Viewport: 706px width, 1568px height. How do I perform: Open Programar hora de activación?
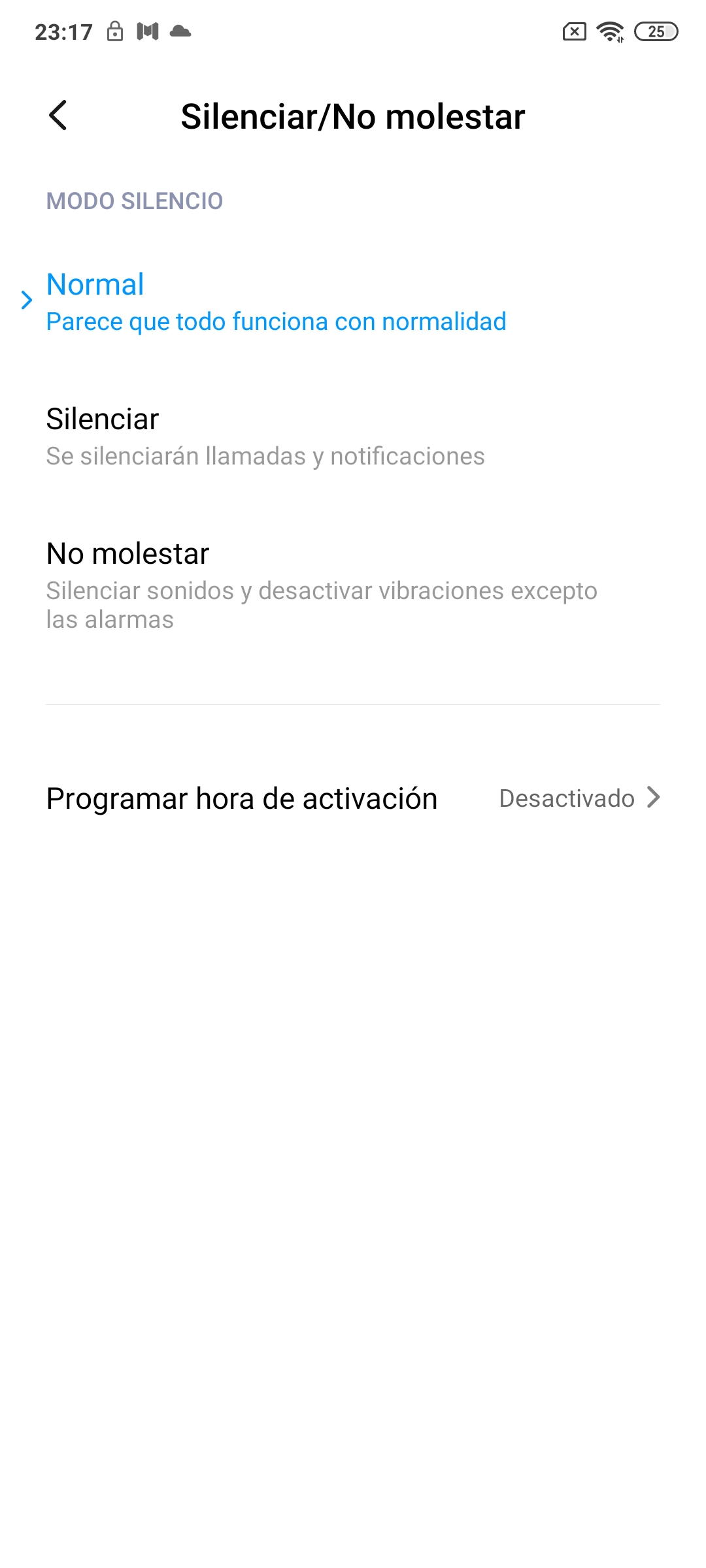point(353,798)
